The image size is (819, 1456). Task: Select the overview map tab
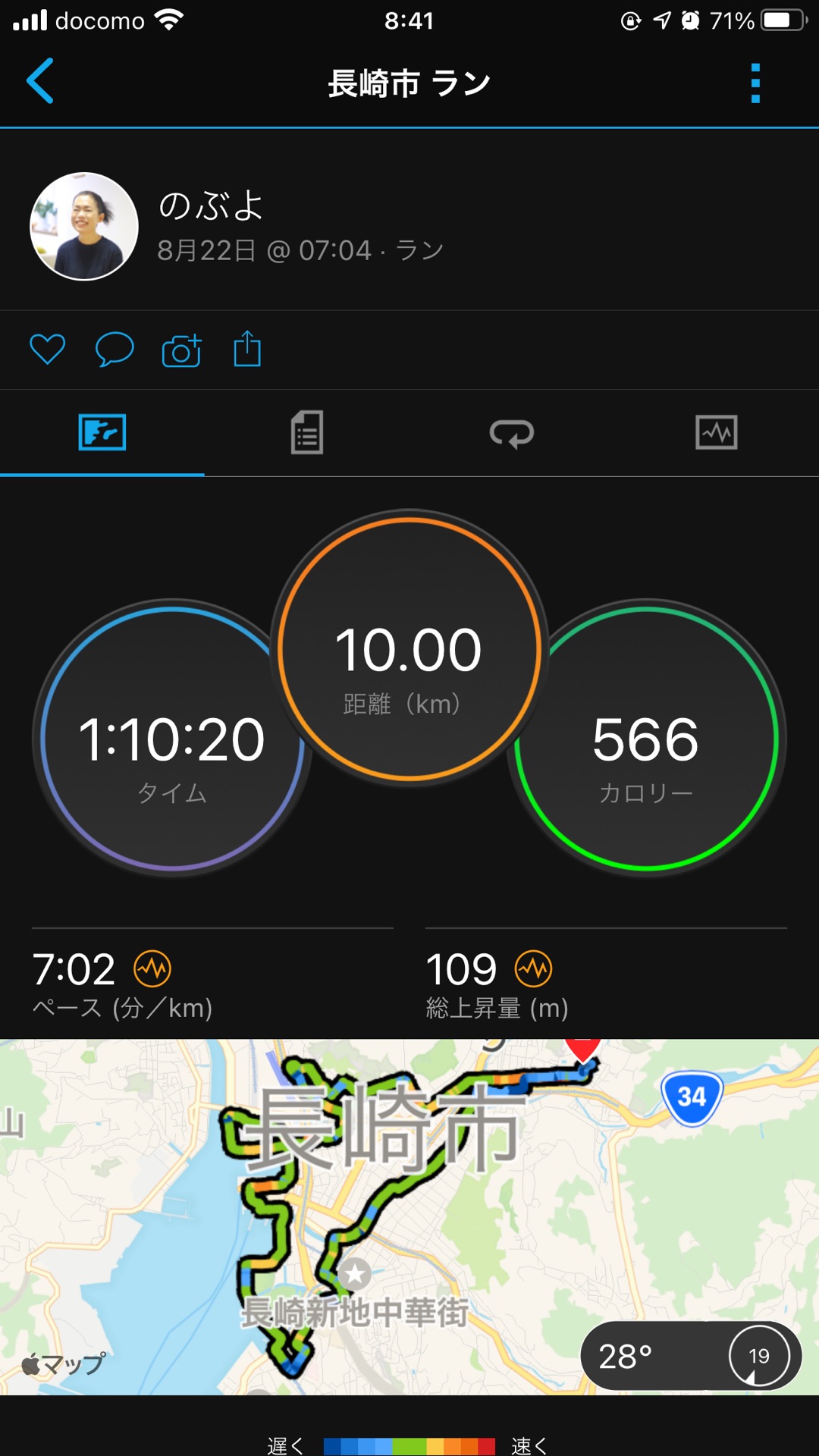pos(102,433)
